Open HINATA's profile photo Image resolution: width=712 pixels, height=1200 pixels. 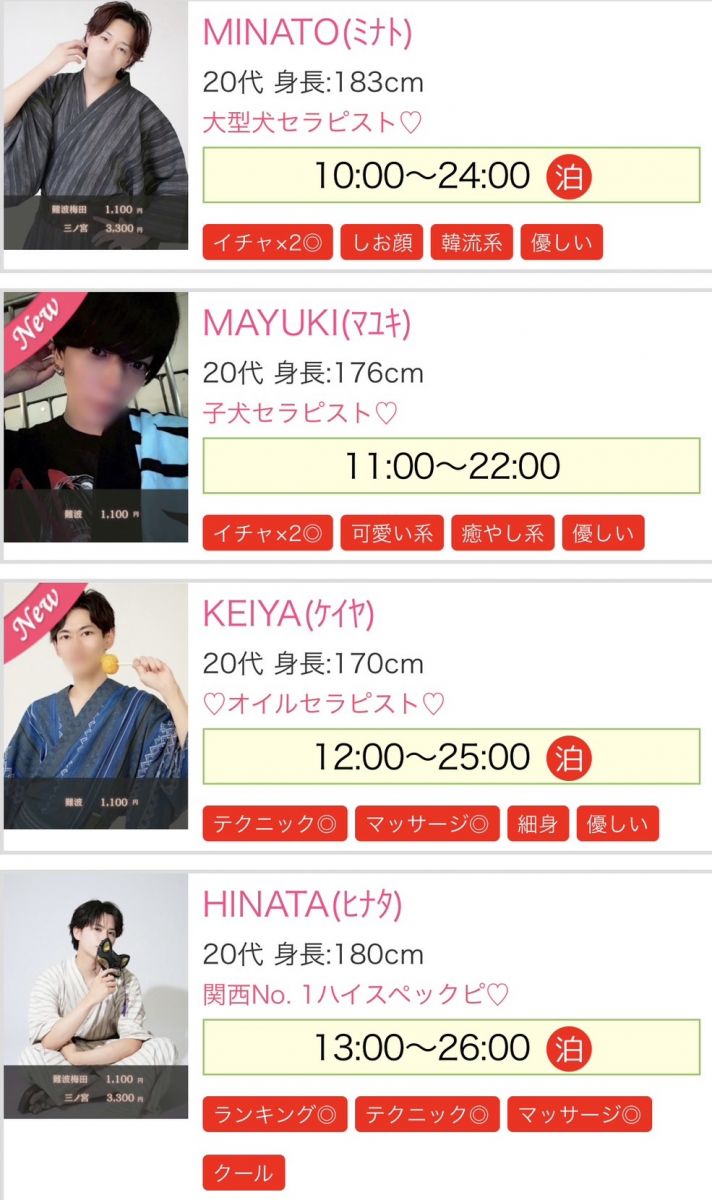[95, 995]
